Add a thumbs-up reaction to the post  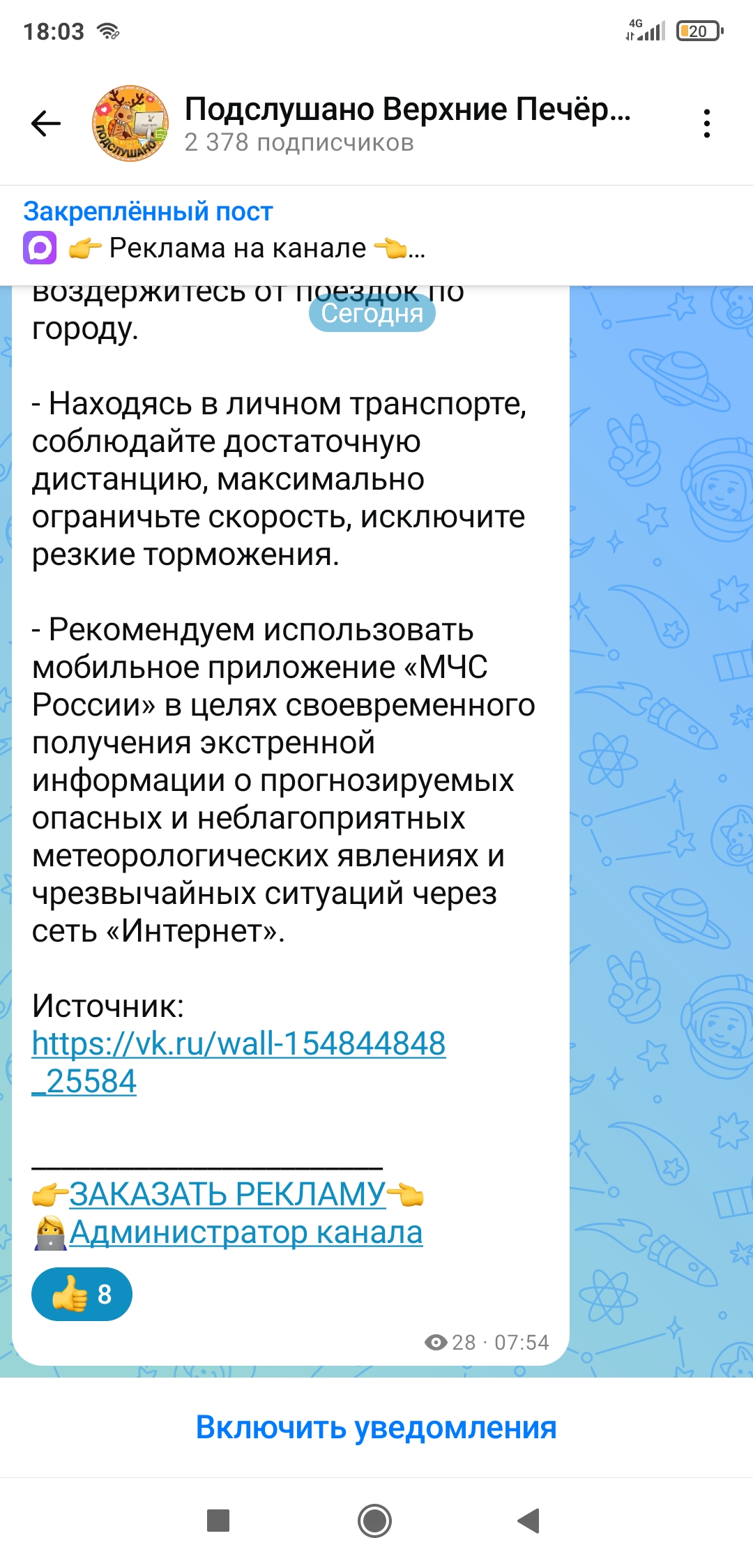coord(82,1294)
